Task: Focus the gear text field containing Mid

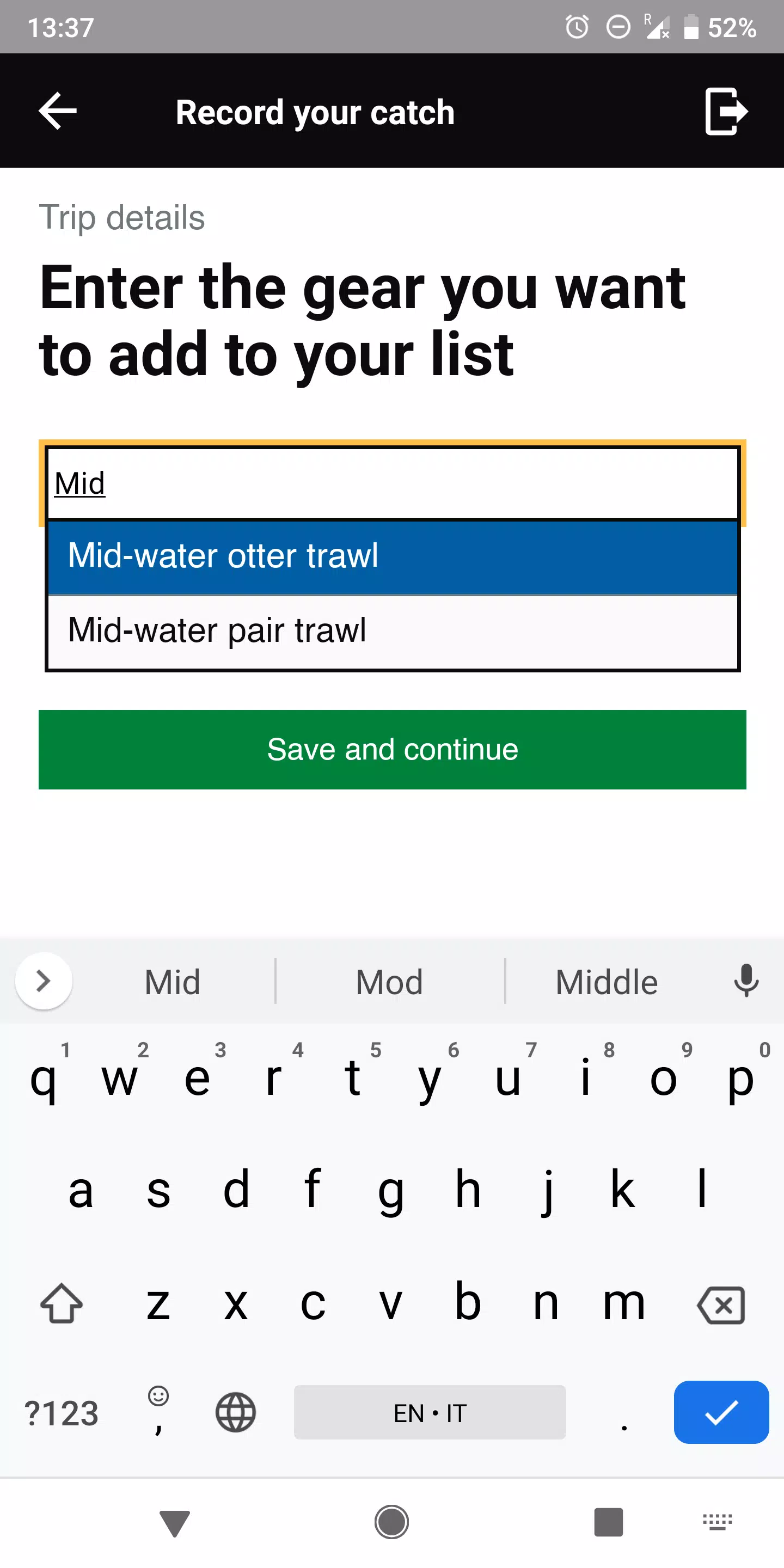Action: point(392,483)
